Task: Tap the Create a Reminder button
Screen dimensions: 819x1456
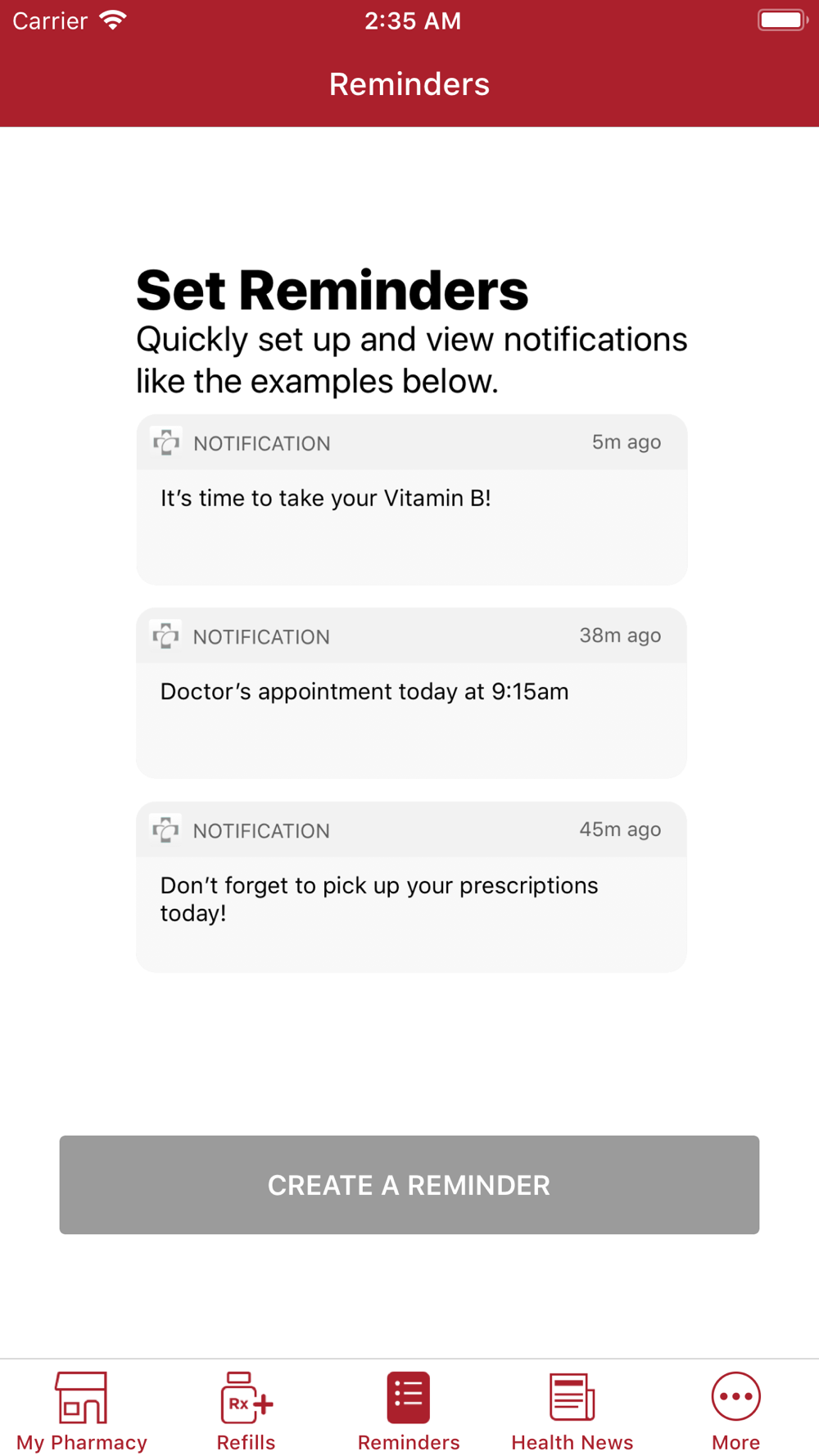Action: point(409,1184)
